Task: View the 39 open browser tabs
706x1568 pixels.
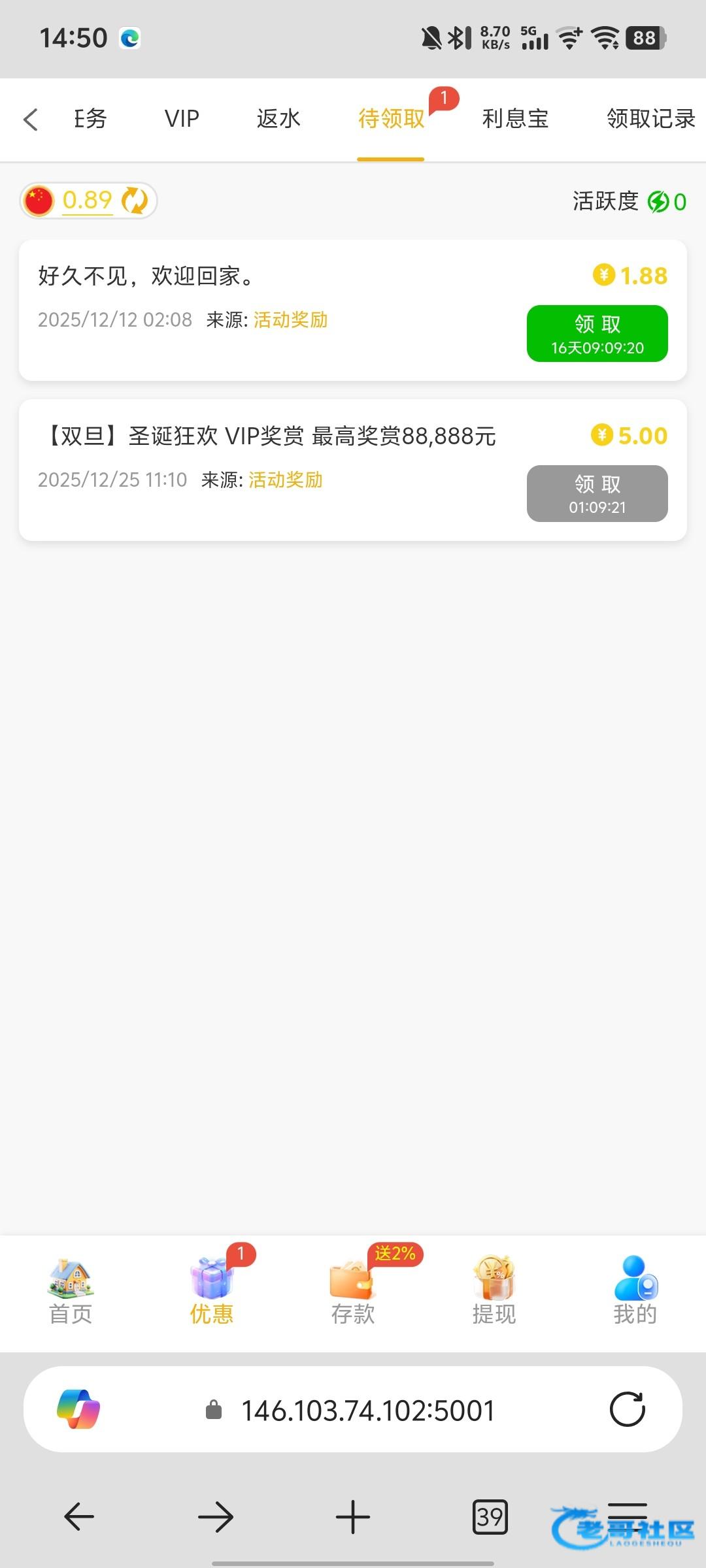Action: pyautogui.click(x=490, y=1517)
